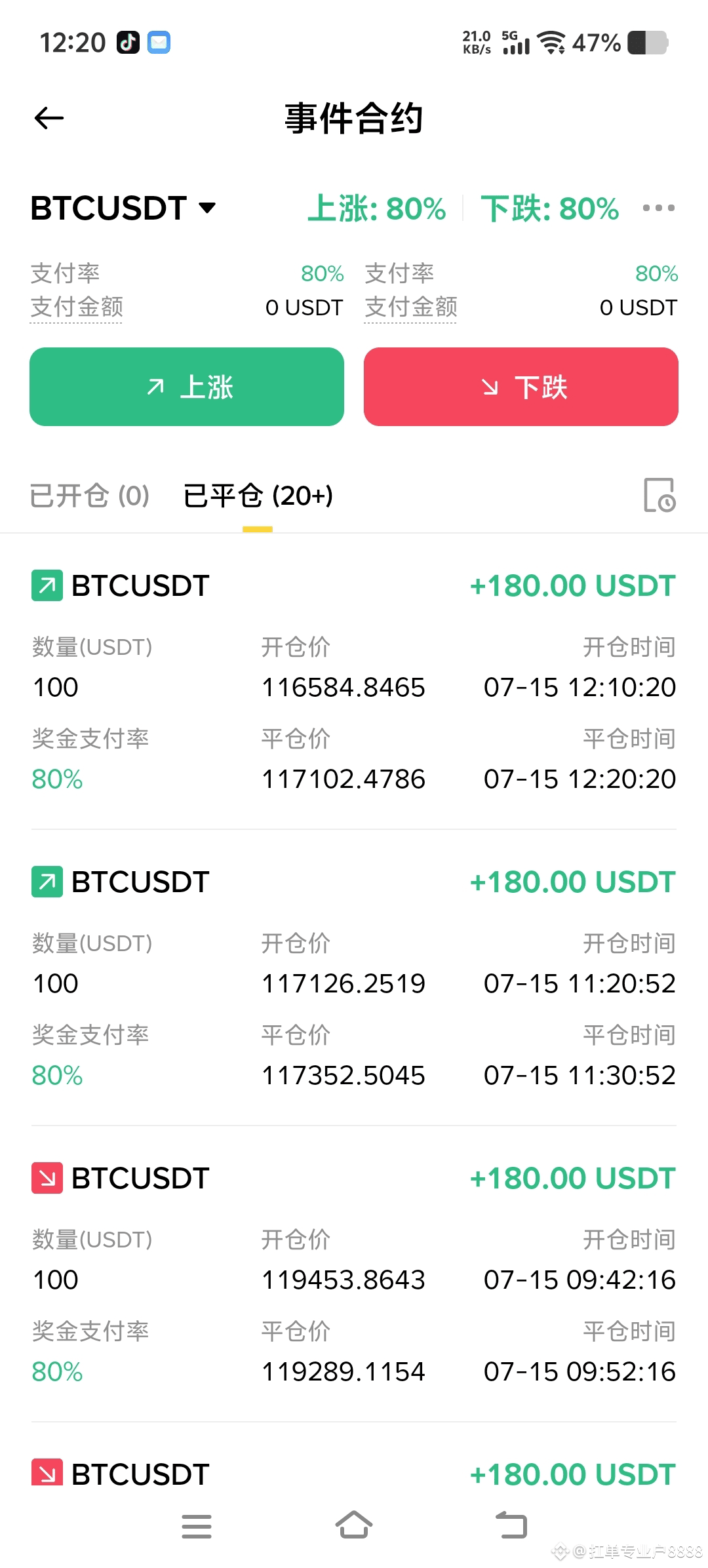The width and height of the screenshot is (708, 1568).
Task: Switch to the 已开仓 (0) tab
Action: point(90,496)
